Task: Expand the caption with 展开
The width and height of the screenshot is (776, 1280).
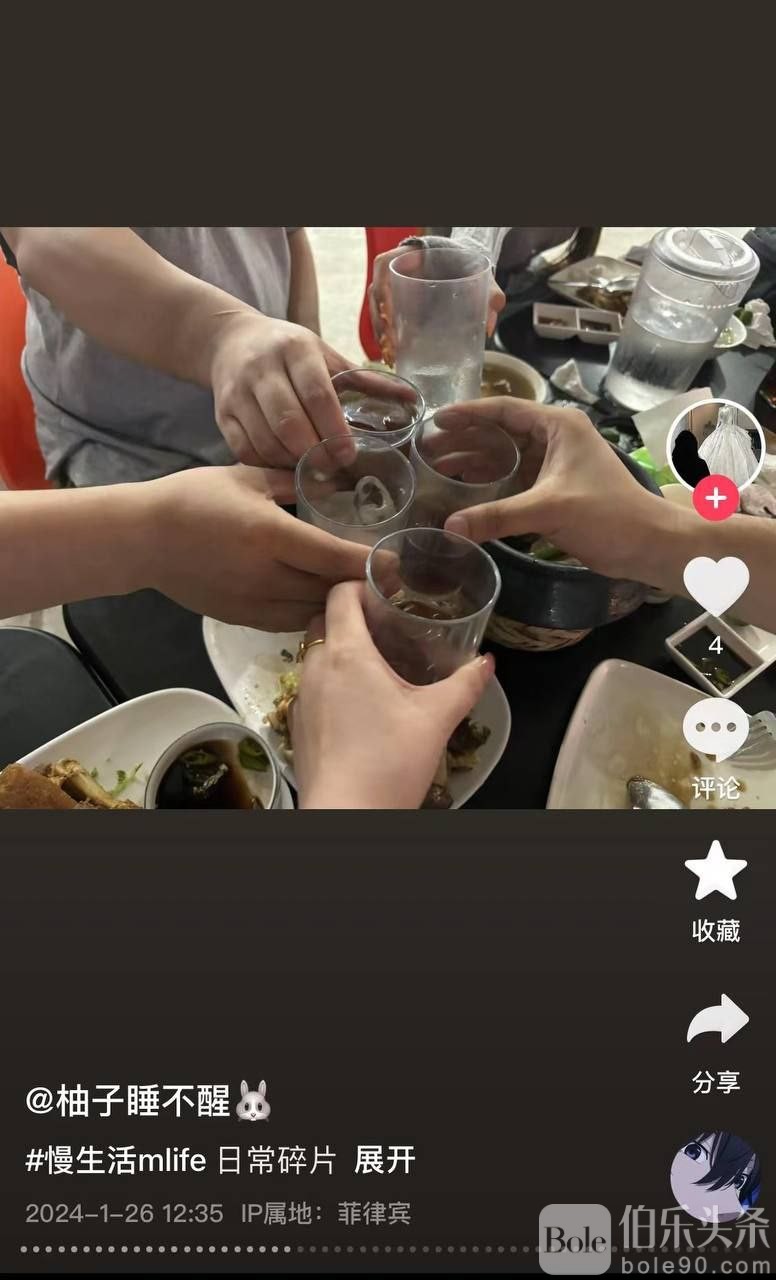Action: tap(385, 1161)
